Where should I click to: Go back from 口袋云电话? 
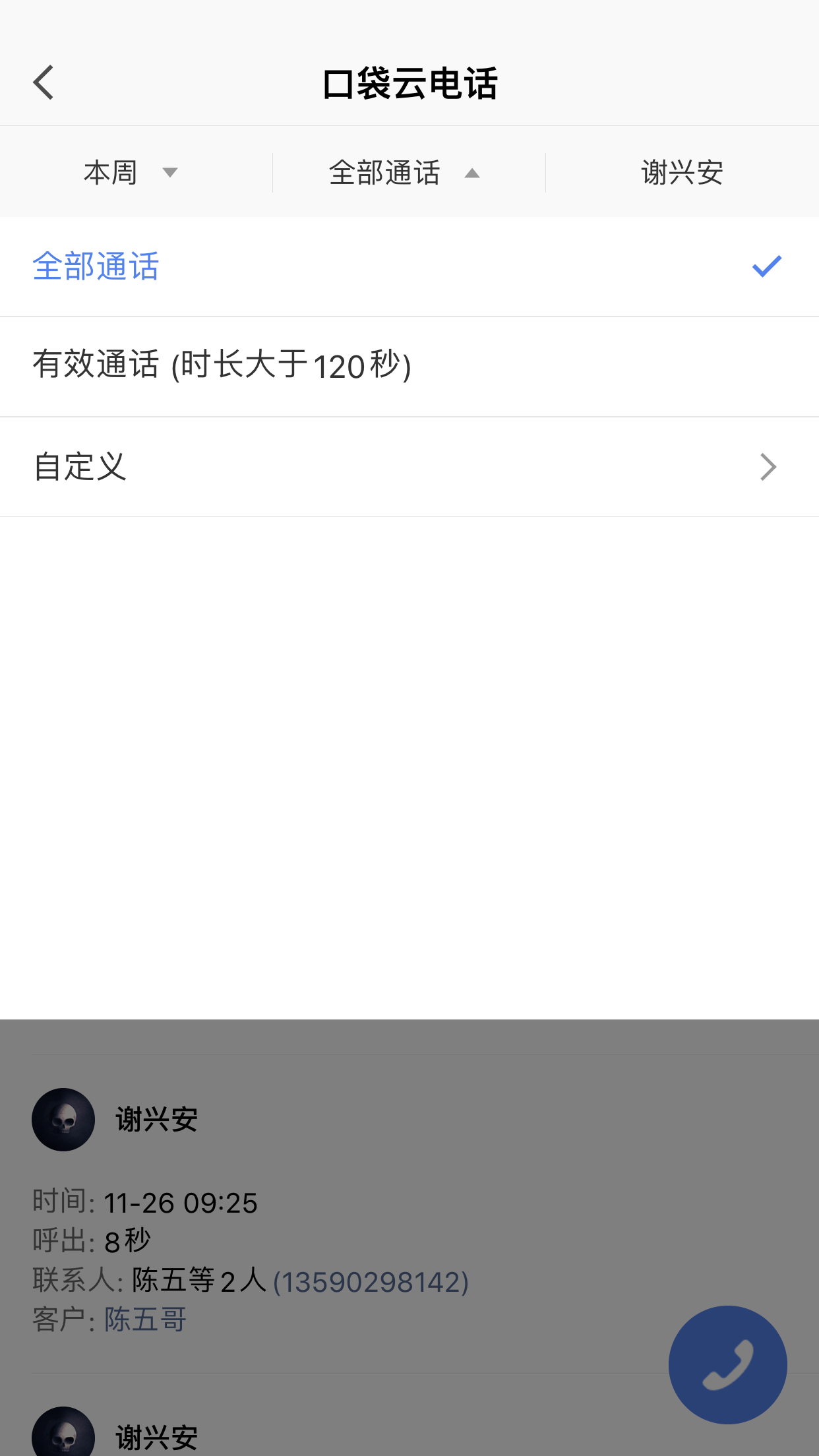(44, 83)
